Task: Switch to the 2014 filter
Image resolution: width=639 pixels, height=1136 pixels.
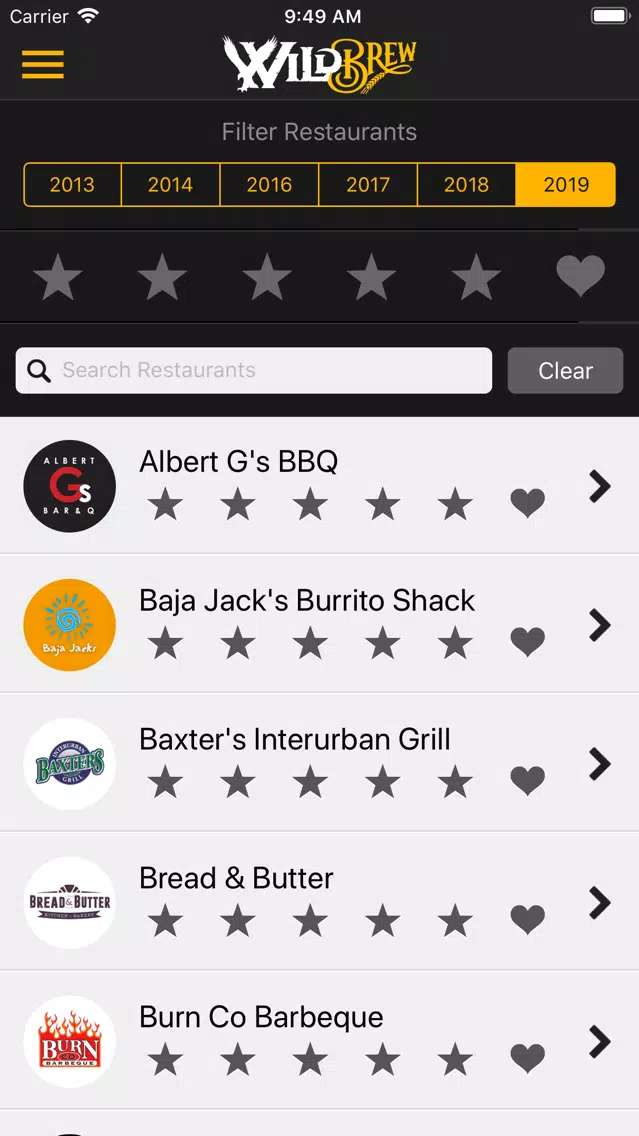Action: 170,185
